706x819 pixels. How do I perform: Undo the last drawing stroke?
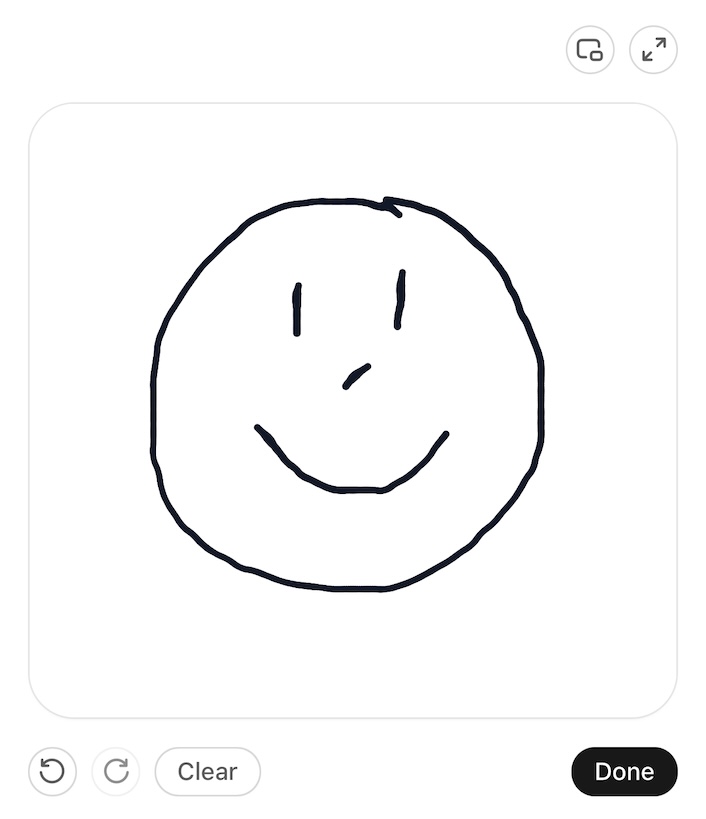[x=52, y=771]
